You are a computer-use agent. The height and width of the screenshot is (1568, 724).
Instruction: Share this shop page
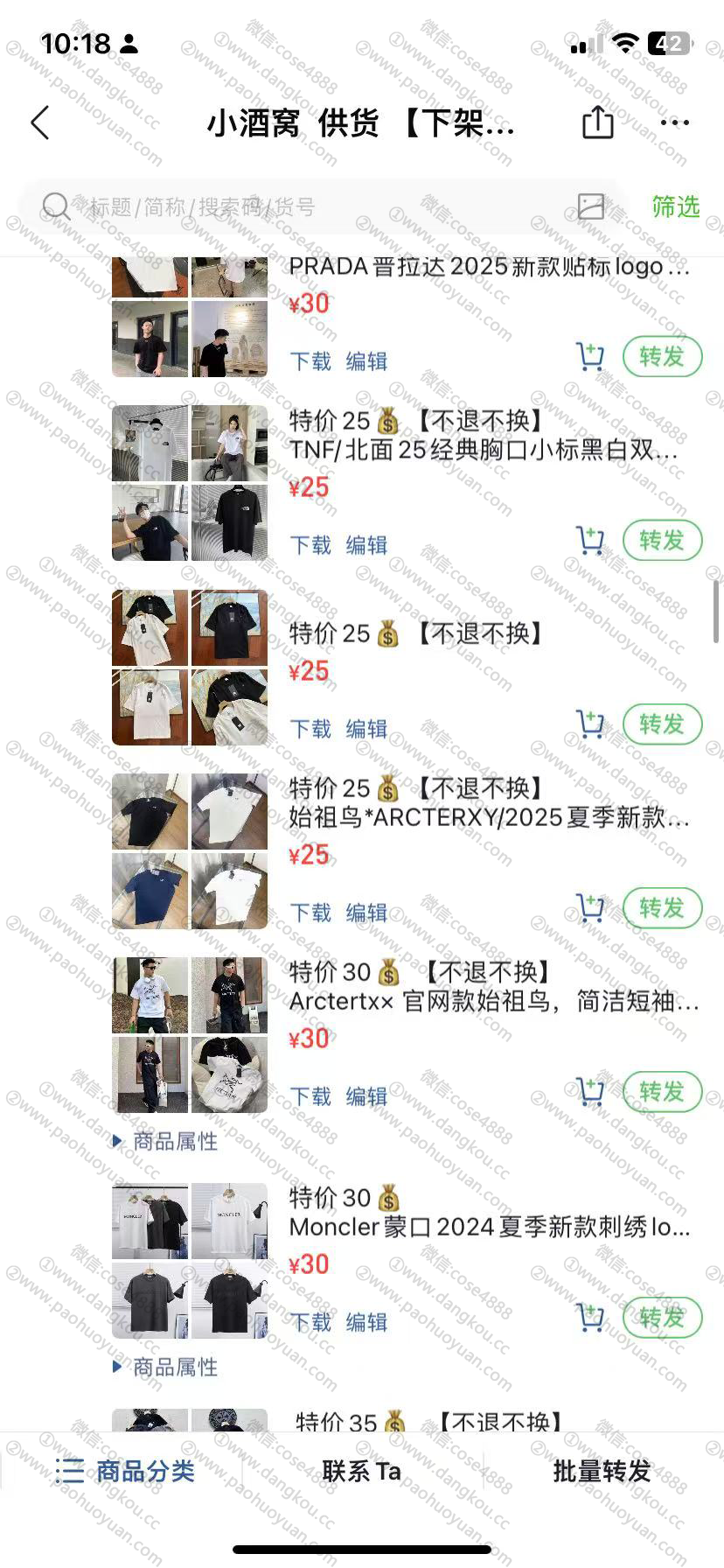click(x=598, y=122)
